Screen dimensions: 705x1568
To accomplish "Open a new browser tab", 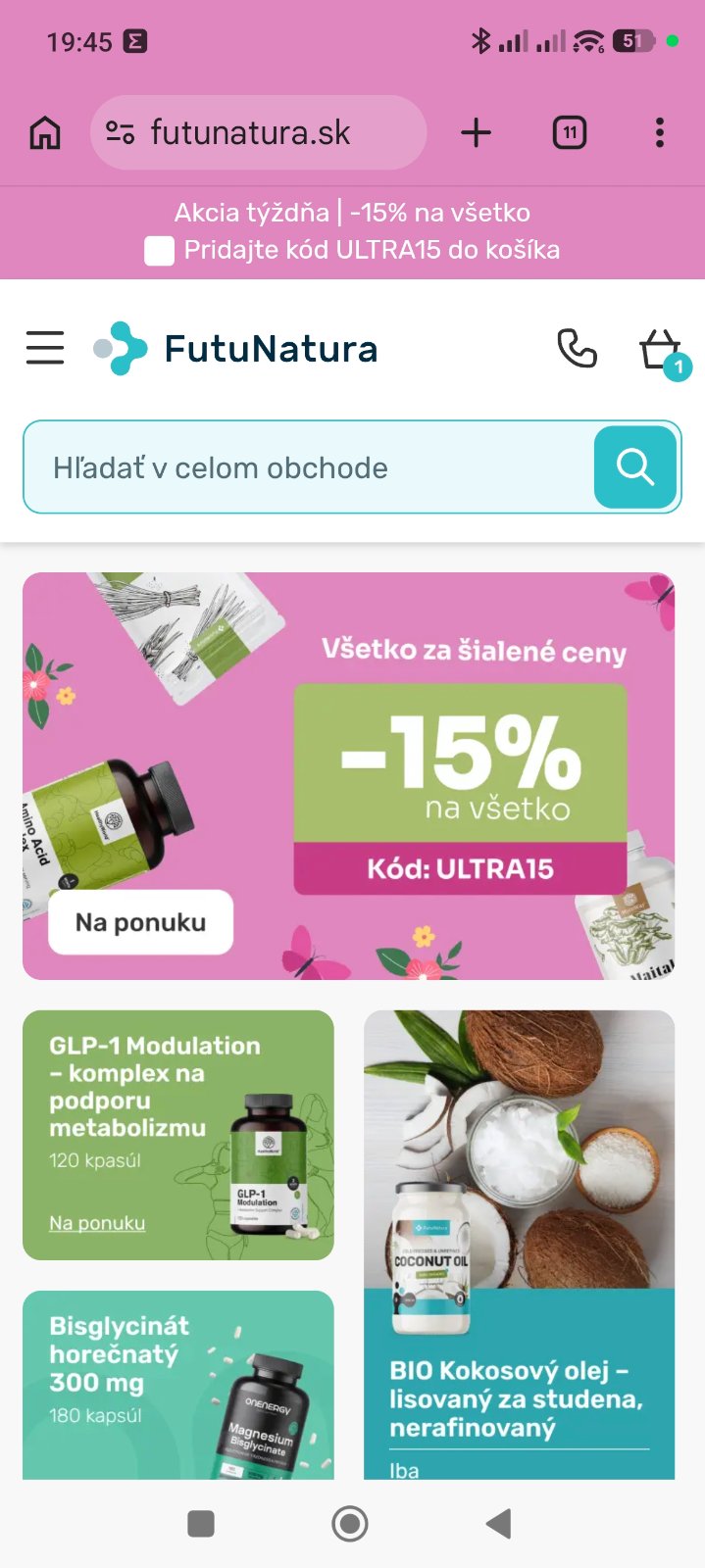I will click(476, 132).
